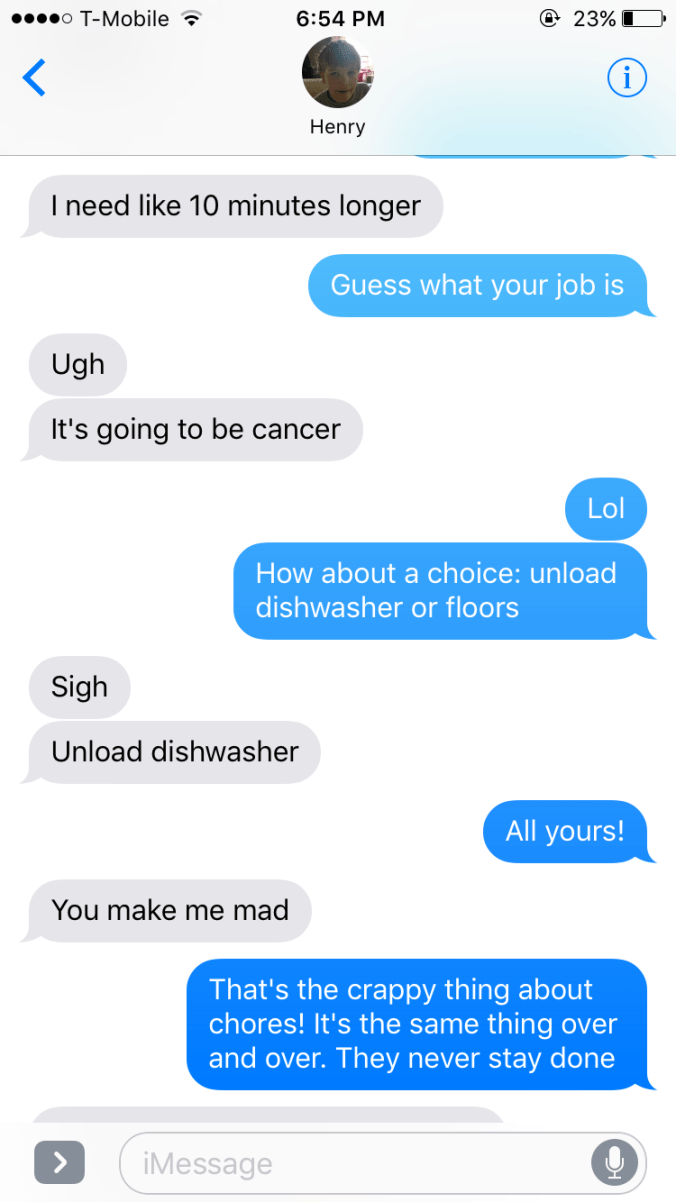Go back to the messages list
676x1202 pixels.
tap(34, 78)
